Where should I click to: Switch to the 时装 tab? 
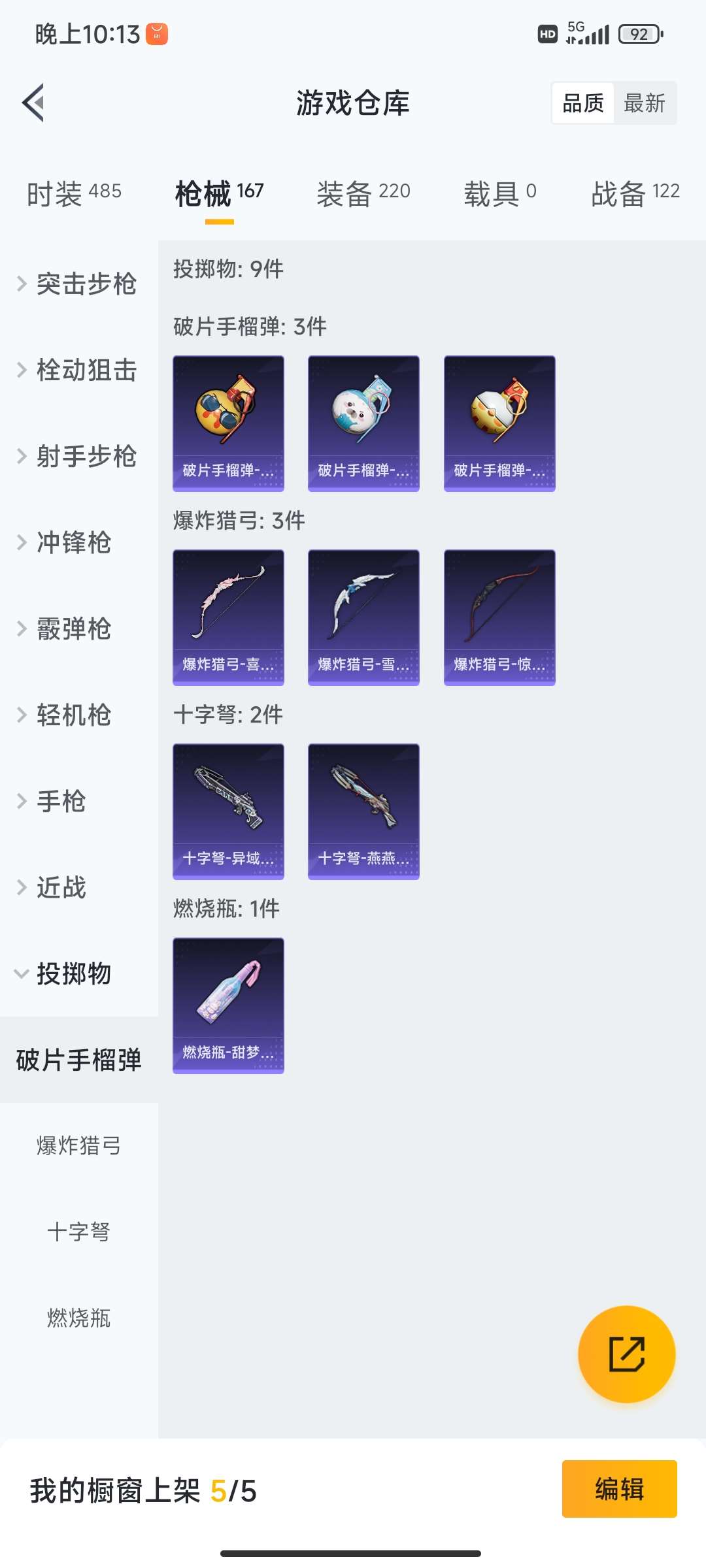point(74,193)
